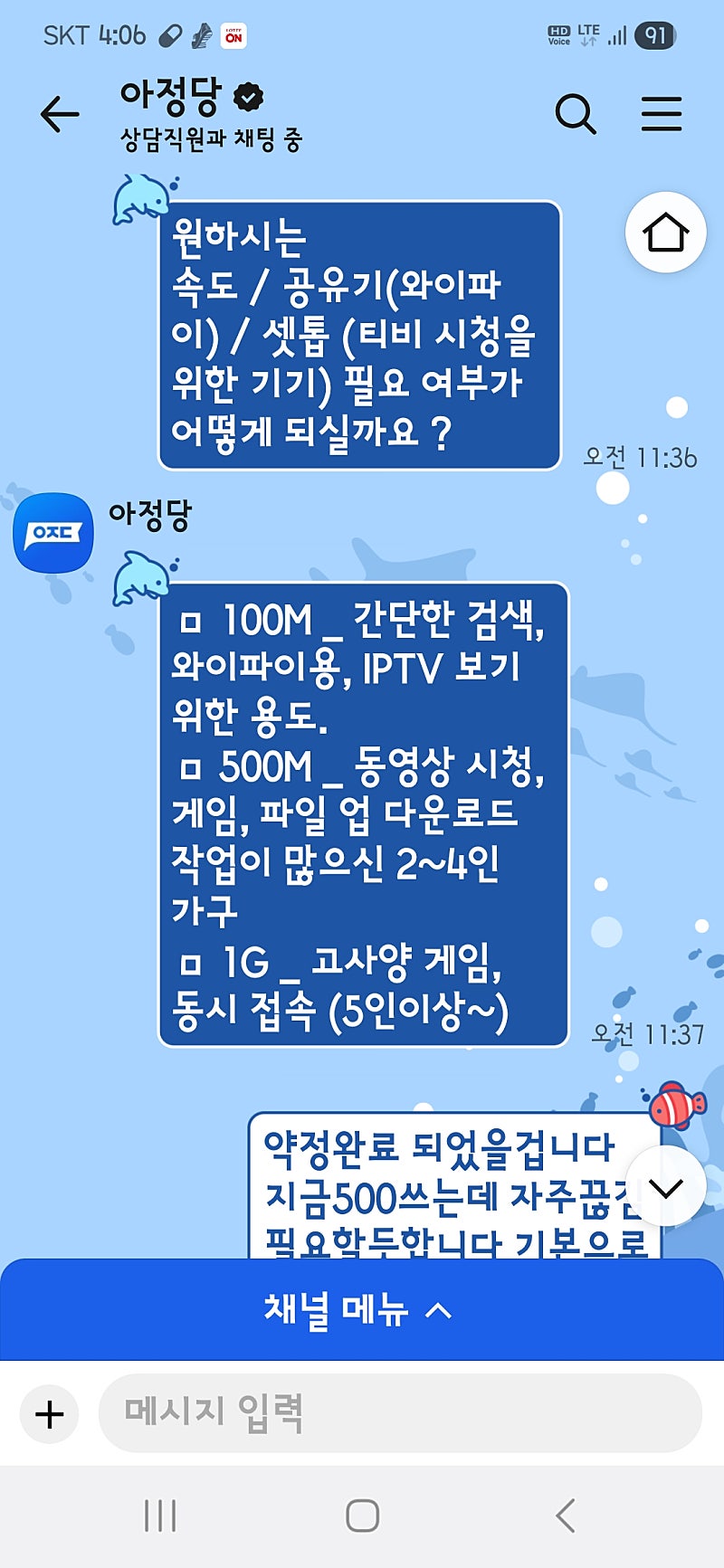Go back from the 아정당 chat

coord(60,115)
